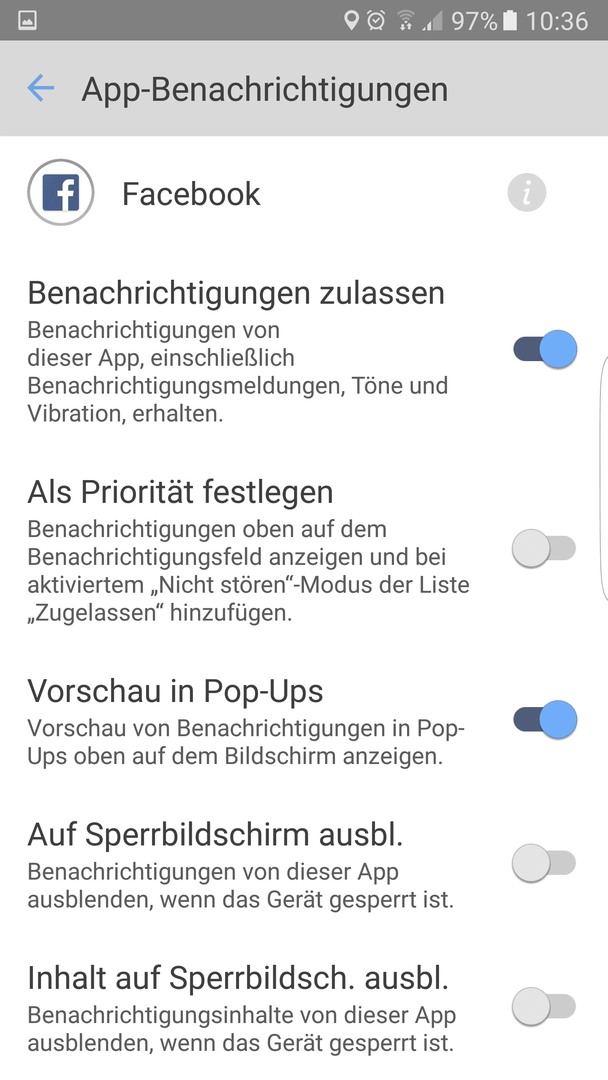
Task: Toggle Auf Sperrbildschirm ausbl. on
Action: pyautogui.click(x=544, y=863)
